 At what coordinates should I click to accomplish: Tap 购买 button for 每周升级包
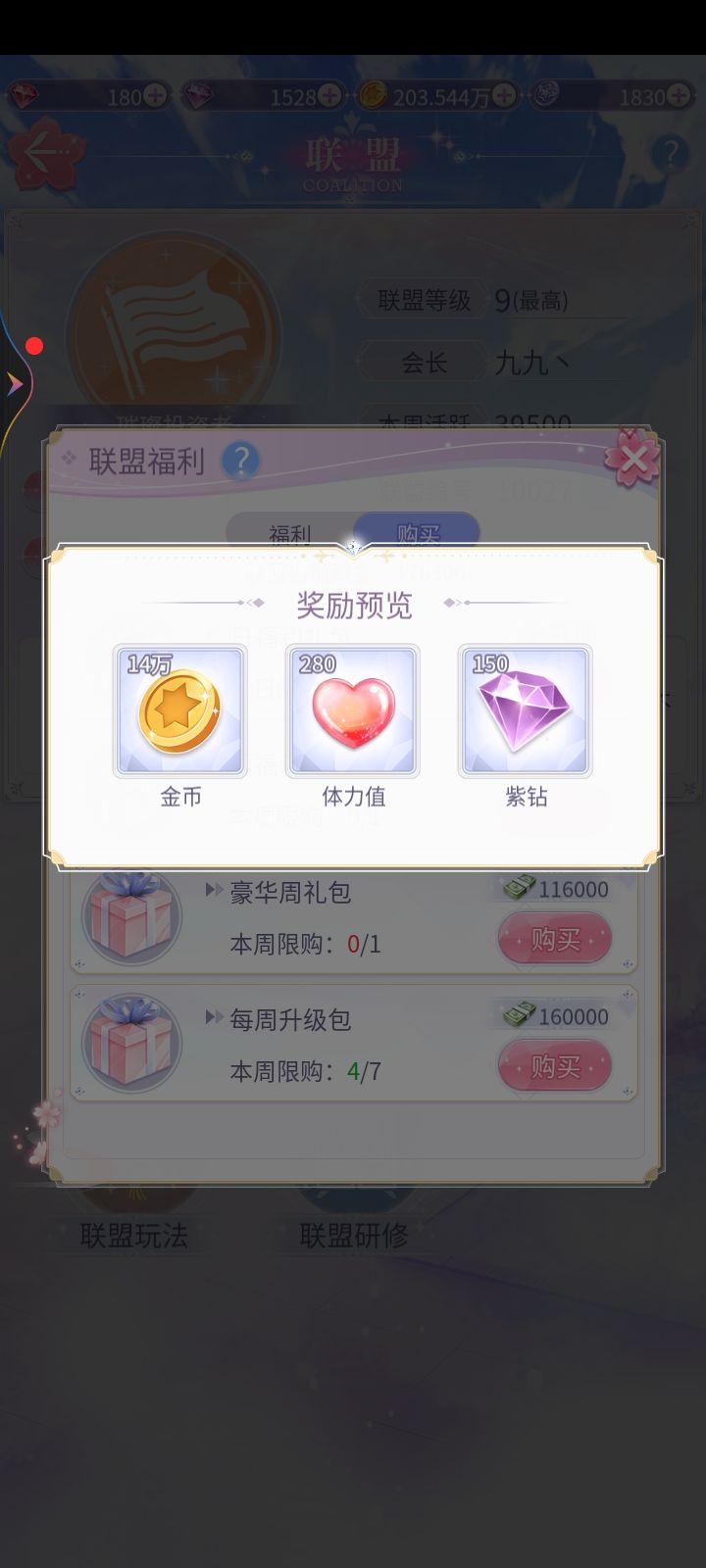[554, 1065]
